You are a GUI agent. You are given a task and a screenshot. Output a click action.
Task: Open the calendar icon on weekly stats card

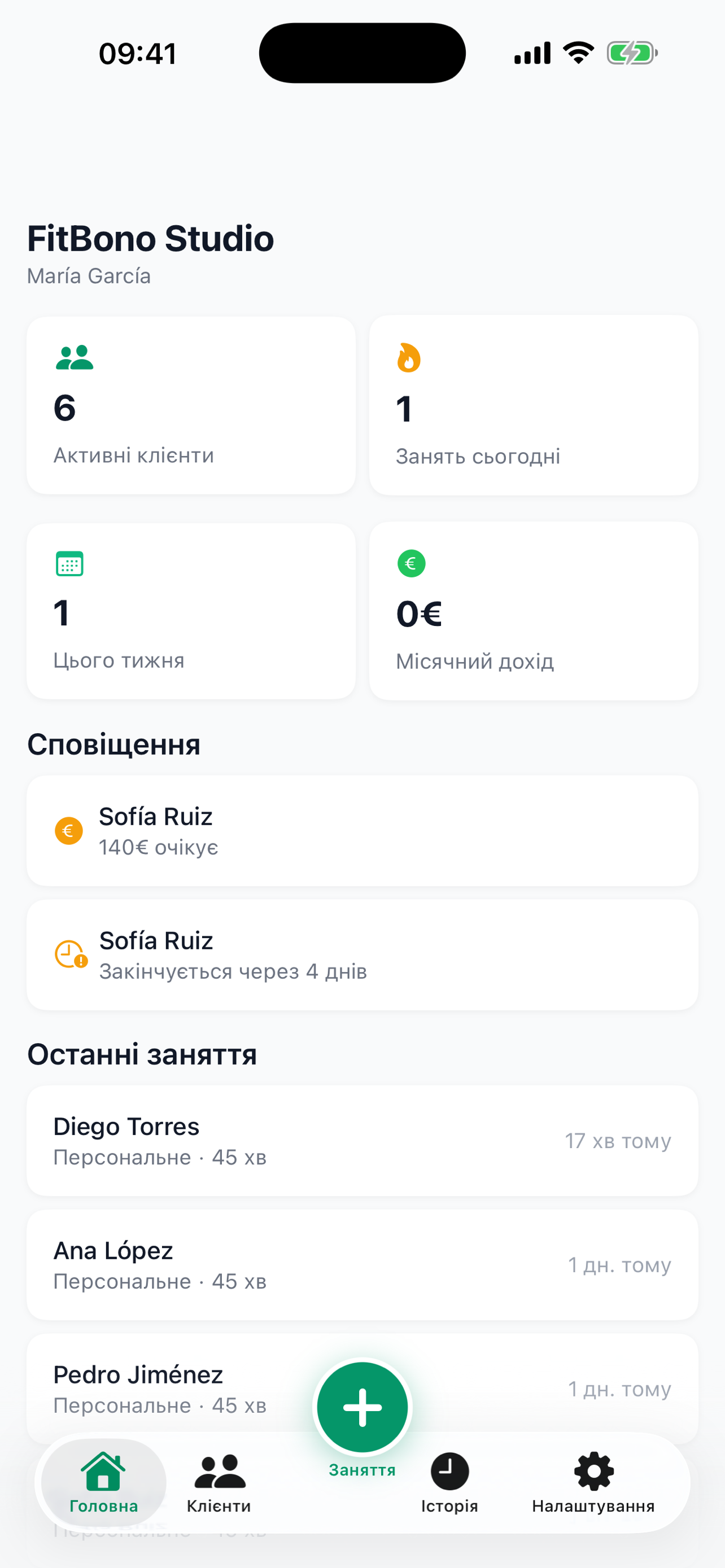pos(69,564)
